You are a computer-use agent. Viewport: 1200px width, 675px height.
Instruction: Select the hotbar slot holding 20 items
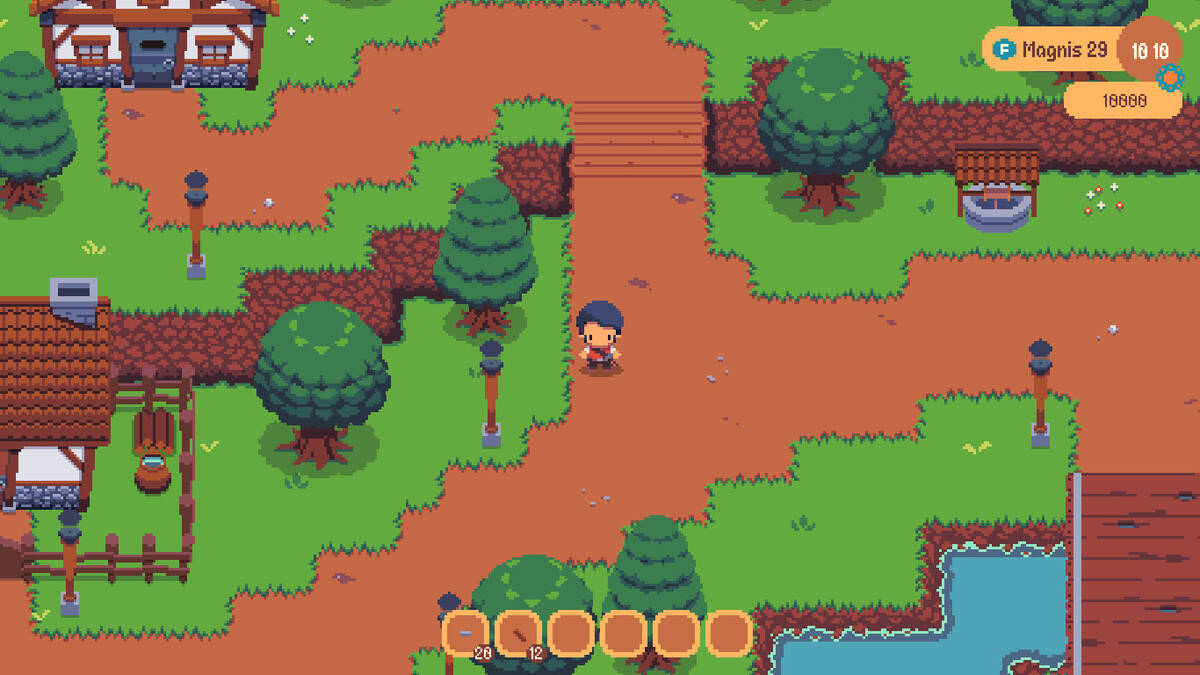click(x=465, y=634)
